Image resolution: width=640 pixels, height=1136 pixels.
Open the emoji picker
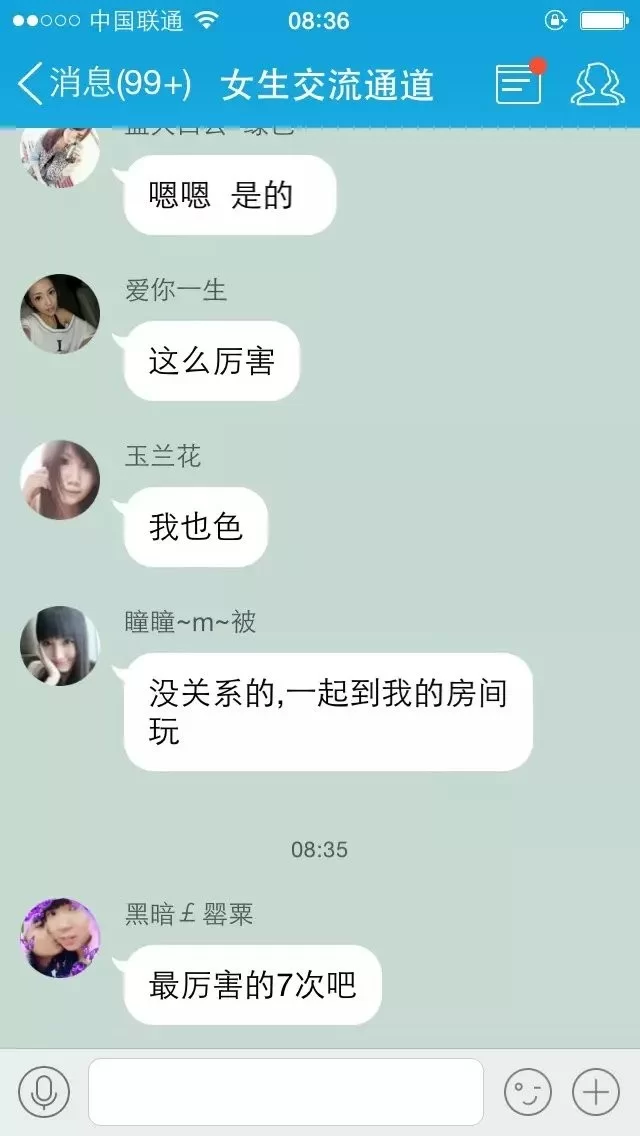point(527,1091)
